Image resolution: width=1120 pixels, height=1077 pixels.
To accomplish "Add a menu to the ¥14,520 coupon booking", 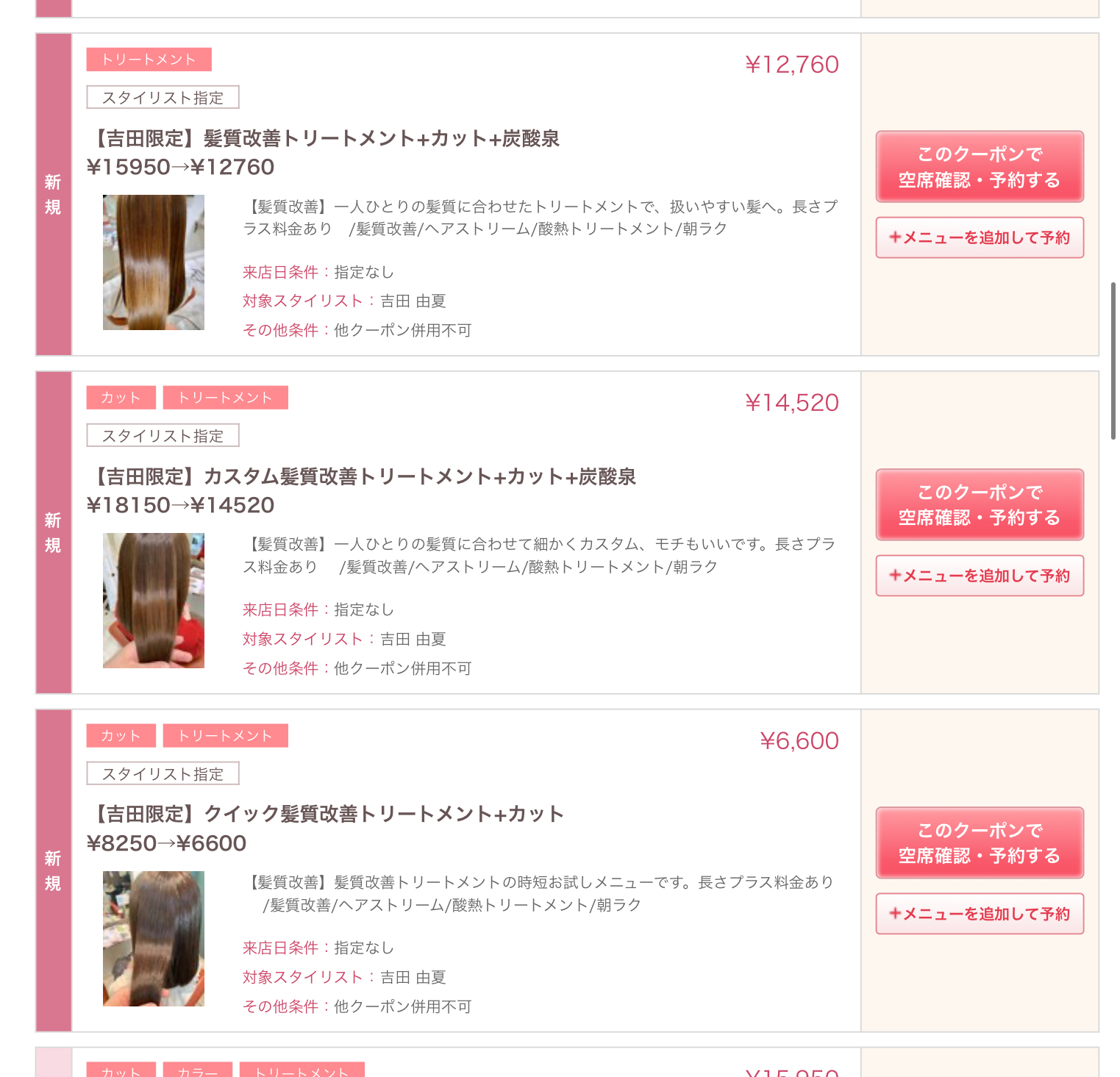I will [x=979, y=576].
